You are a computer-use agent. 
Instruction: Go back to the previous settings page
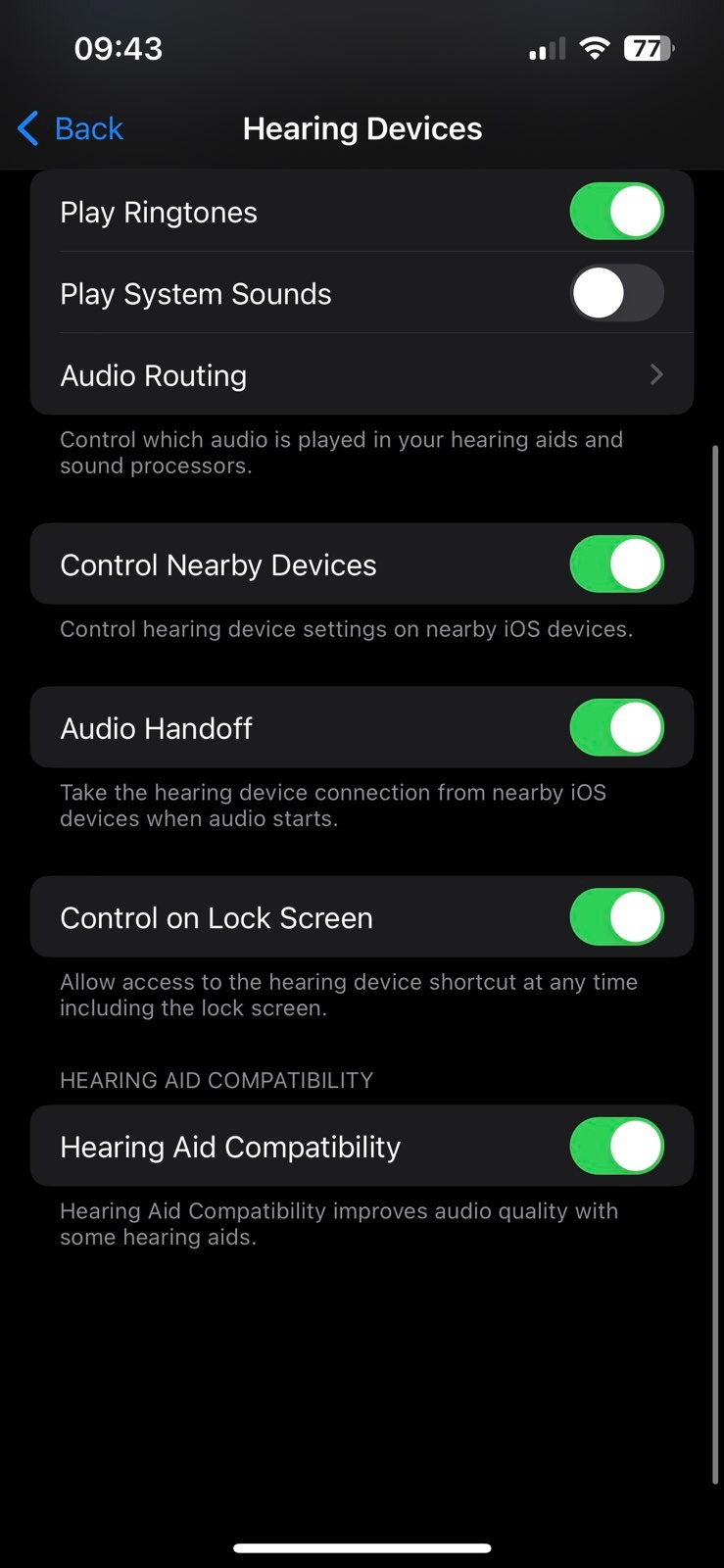tap(71, 128)
